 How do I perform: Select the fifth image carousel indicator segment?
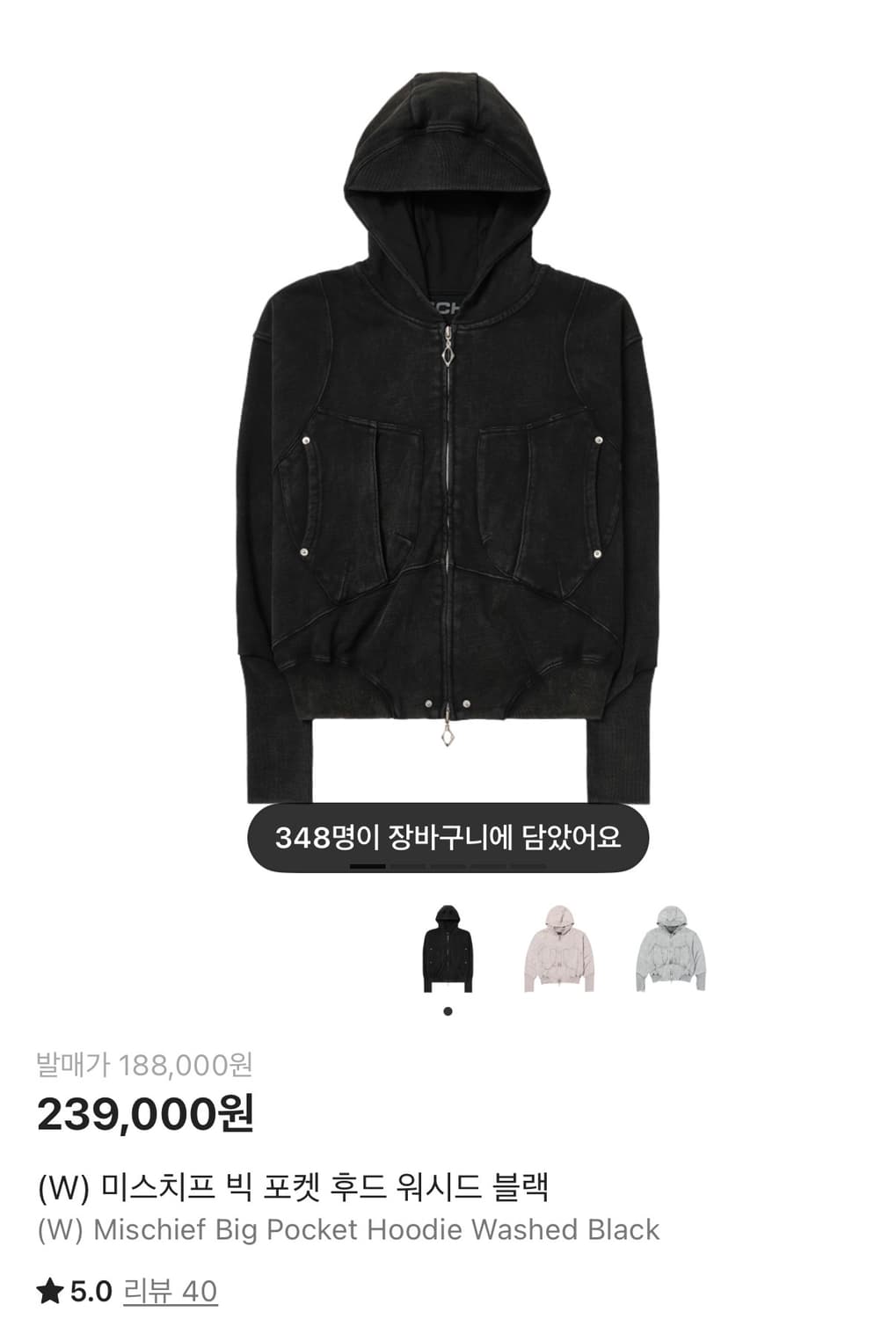529,868
